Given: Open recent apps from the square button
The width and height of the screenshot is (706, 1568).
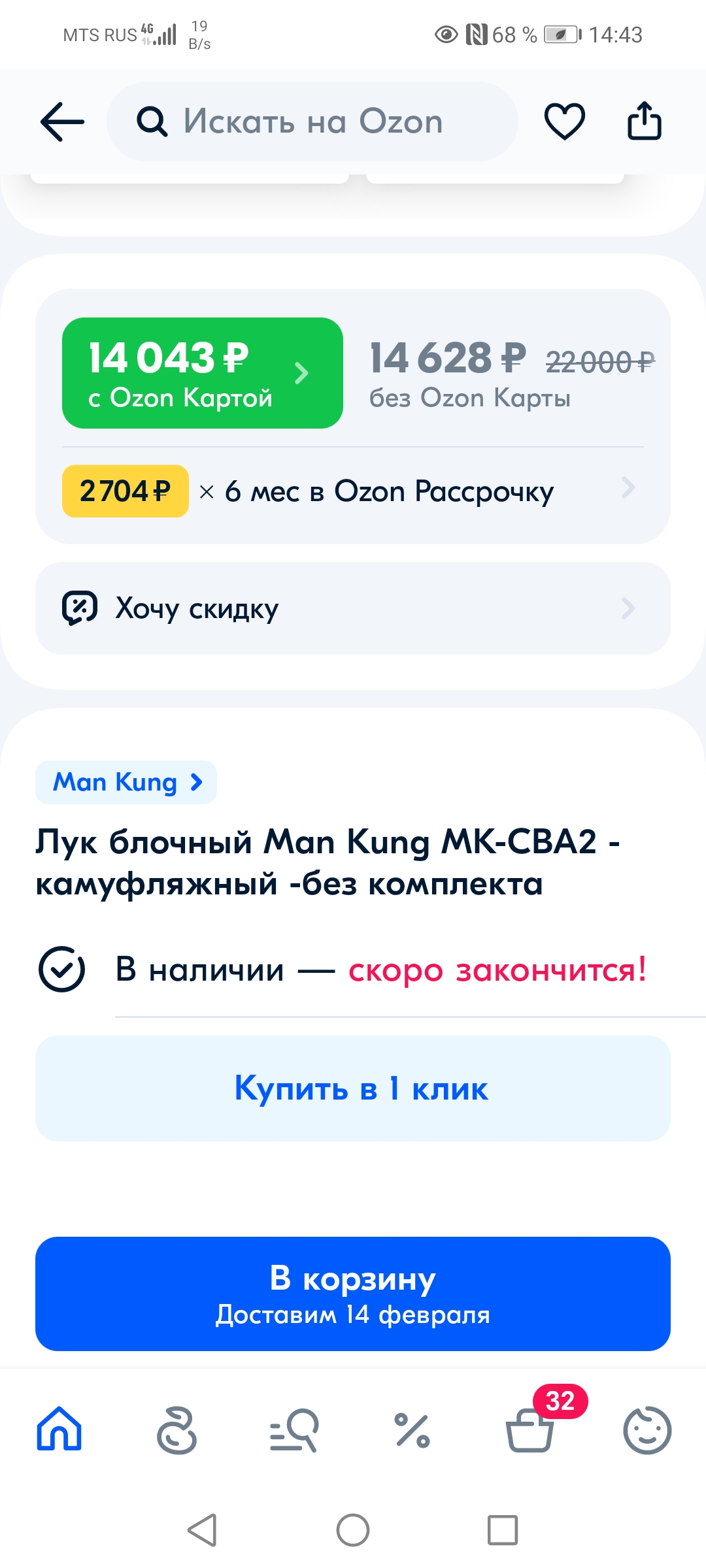Looking at the screenshot, I should (503, 1530).
